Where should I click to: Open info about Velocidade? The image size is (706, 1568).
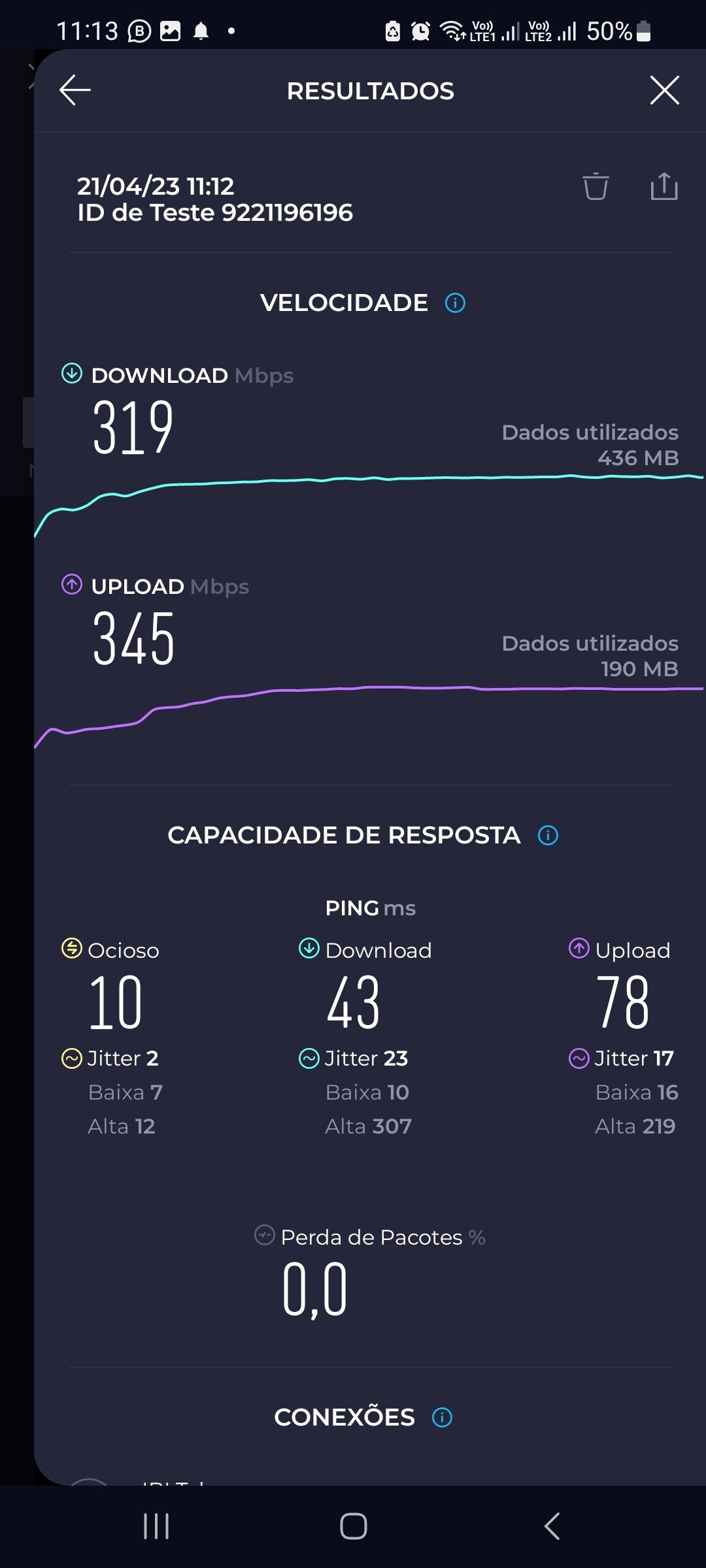455,303
